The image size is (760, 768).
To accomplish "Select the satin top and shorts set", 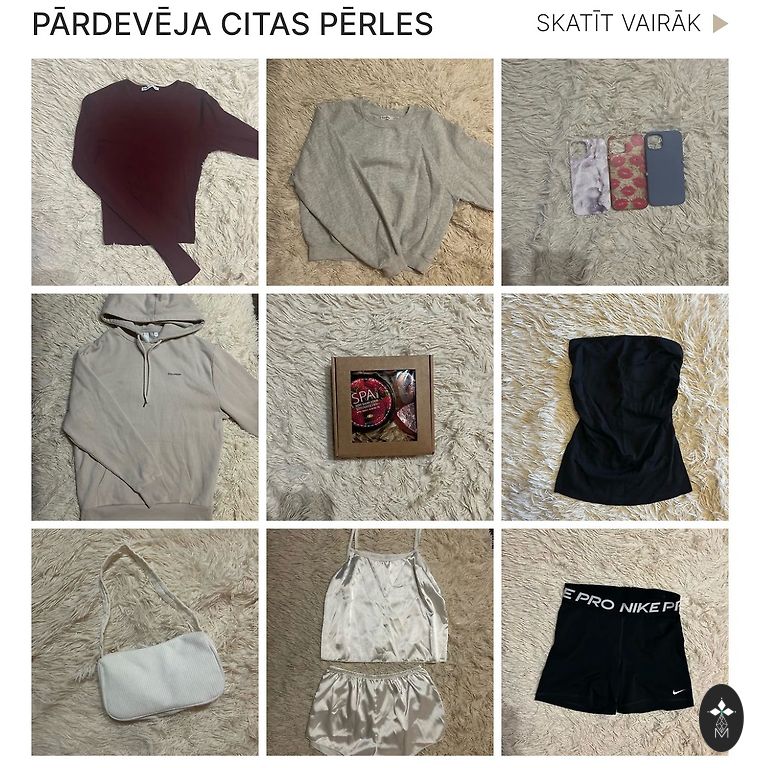I will [380, 641].
